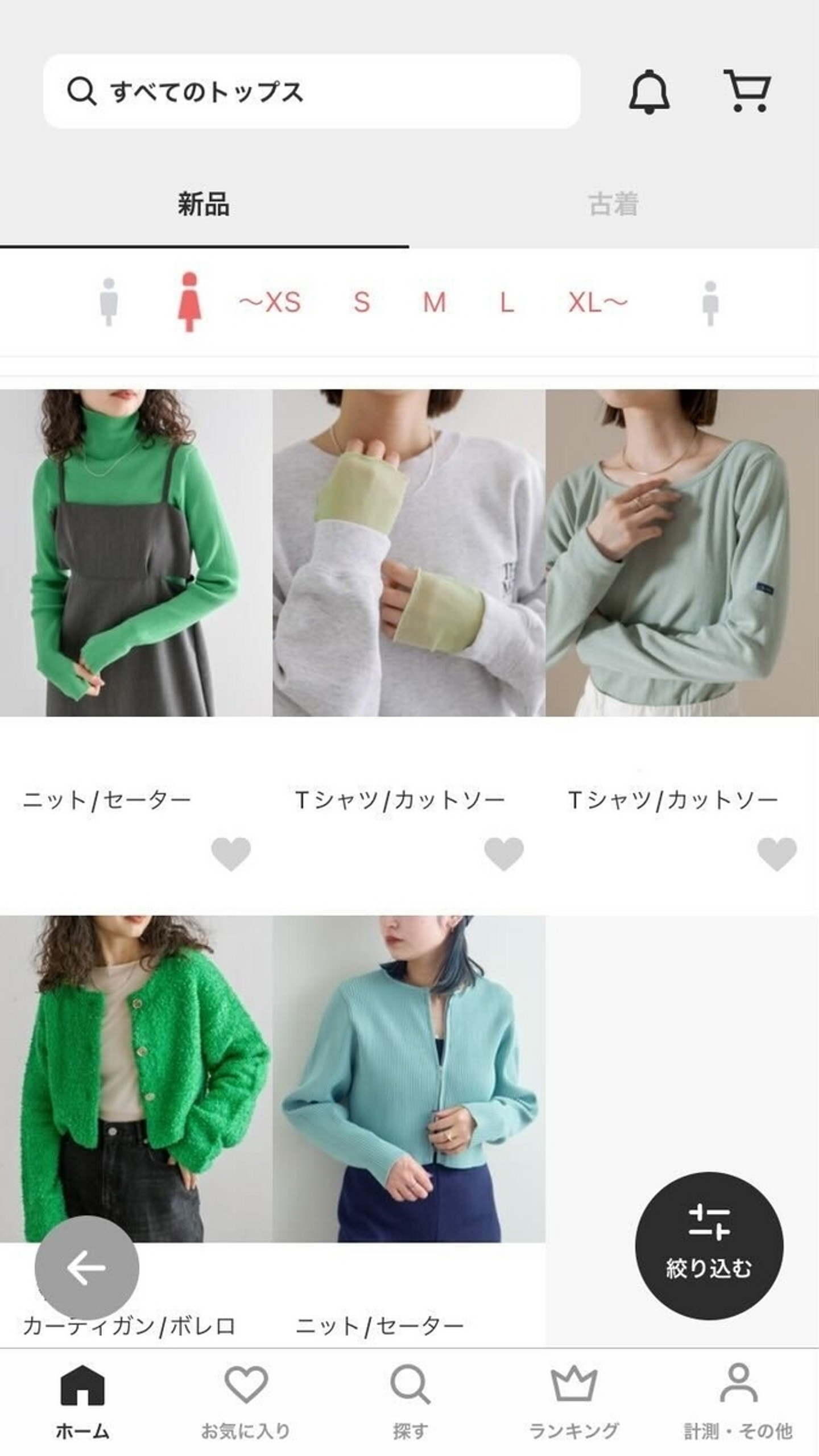Filter by size XL〜
819x1456 pixels.
[x=598, y=302]
